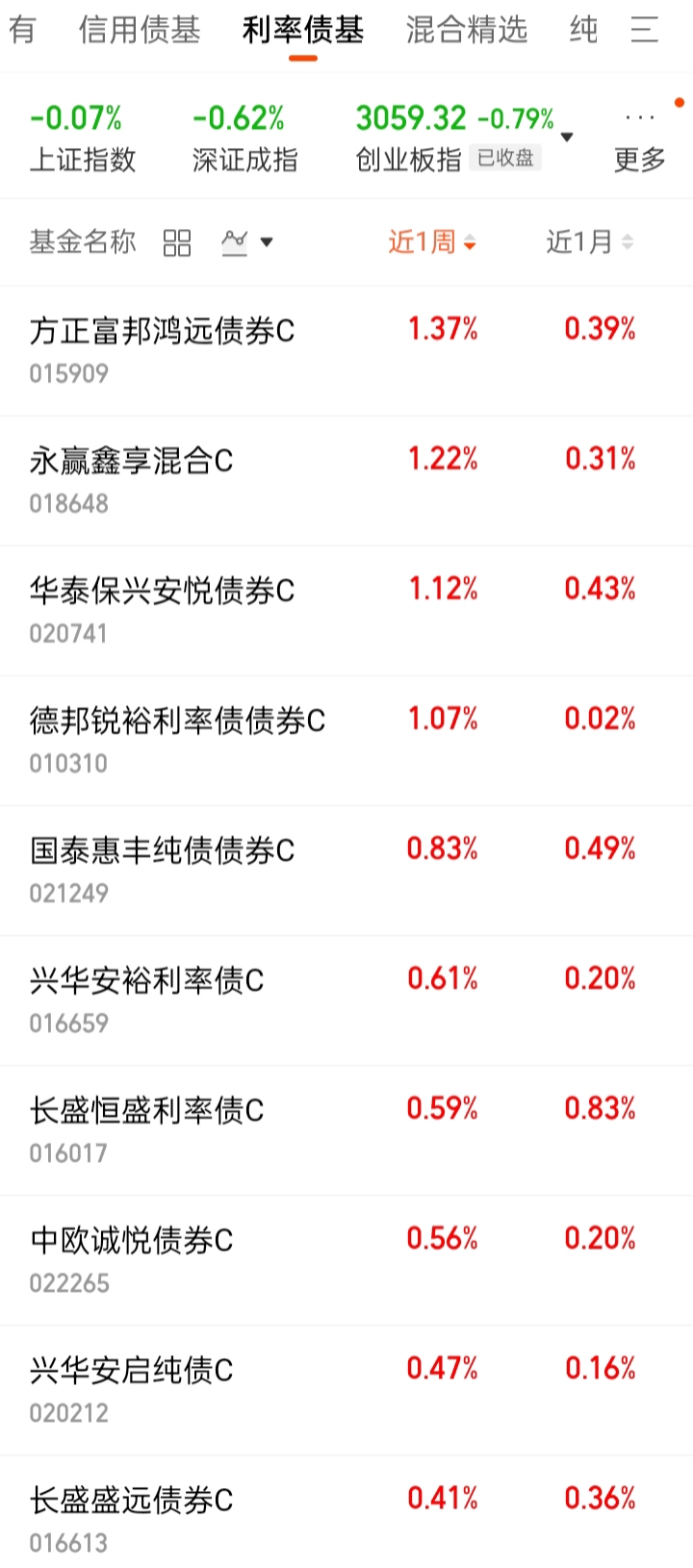Open fund 永赢鑫享混合C
This screenshot has width=693, height=1568.
click(346, 481)
